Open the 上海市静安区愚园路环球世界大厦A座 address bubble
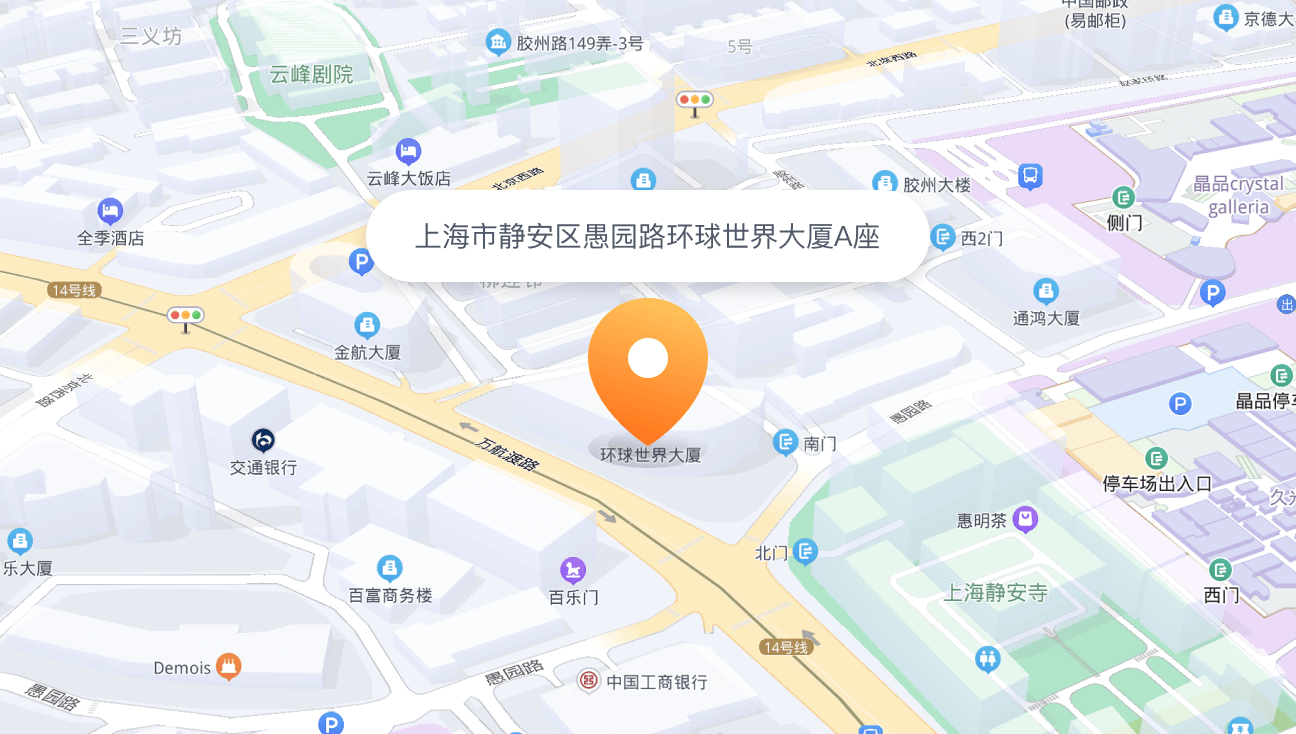Screen dimensions: 1296x734 tap(647, 237)
